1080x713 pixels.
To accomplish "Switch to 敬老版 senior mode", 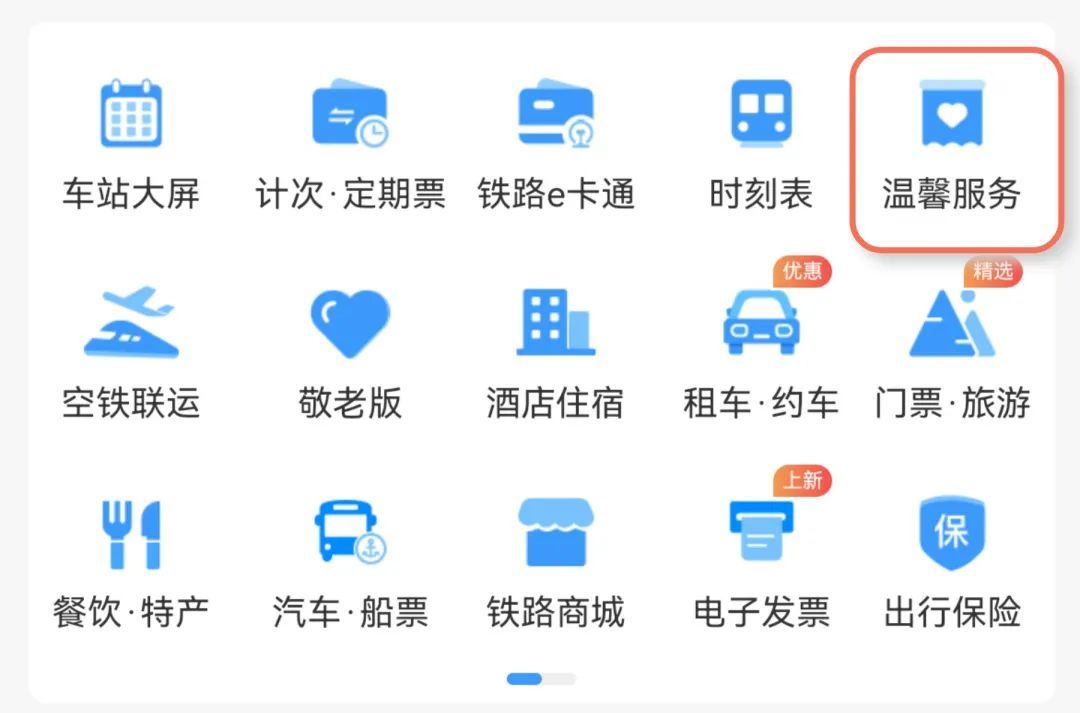I will pyautogui.click(x=350, y=353).
